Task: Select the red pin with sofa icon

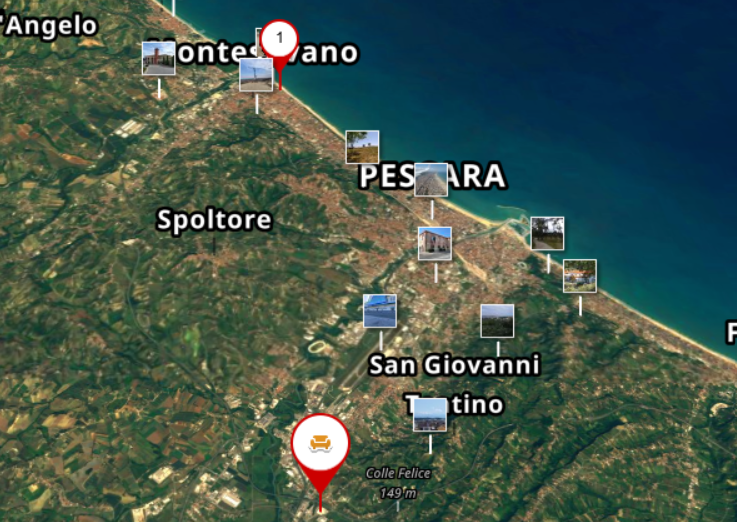Action: click(320, 444)
